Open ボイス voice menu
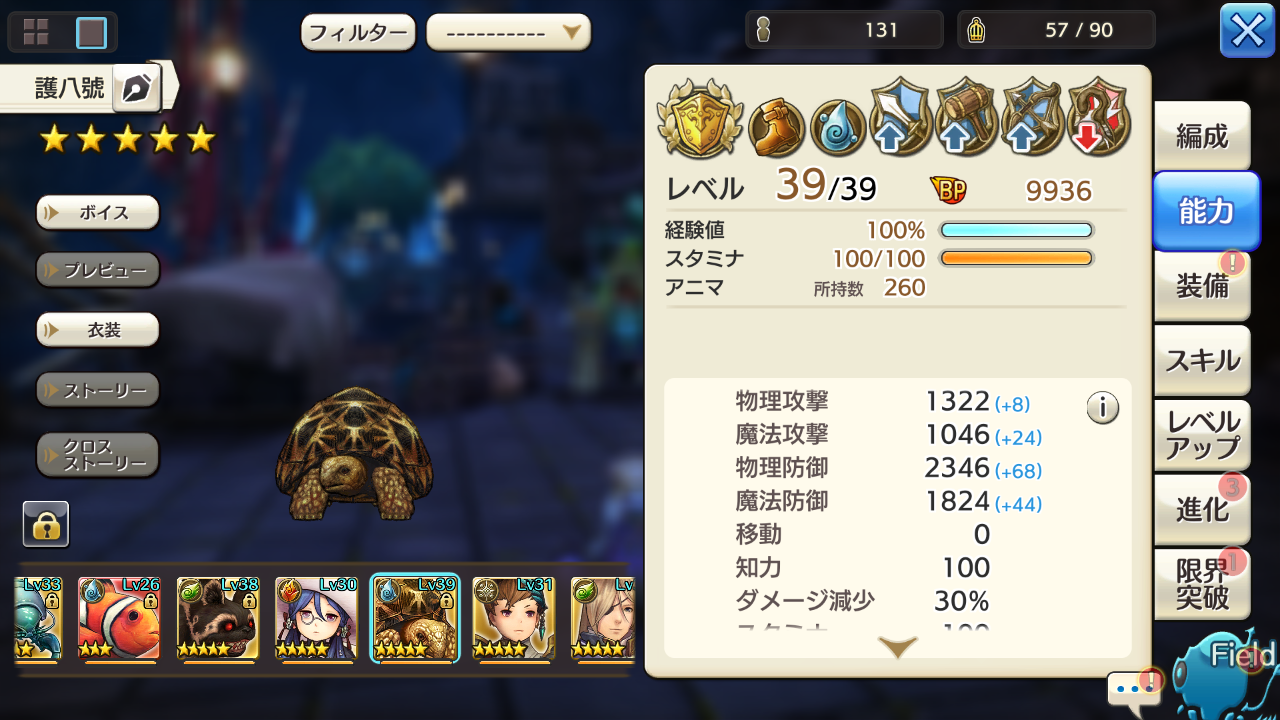This screenshot has height=720, width=1280. (98, 213)
